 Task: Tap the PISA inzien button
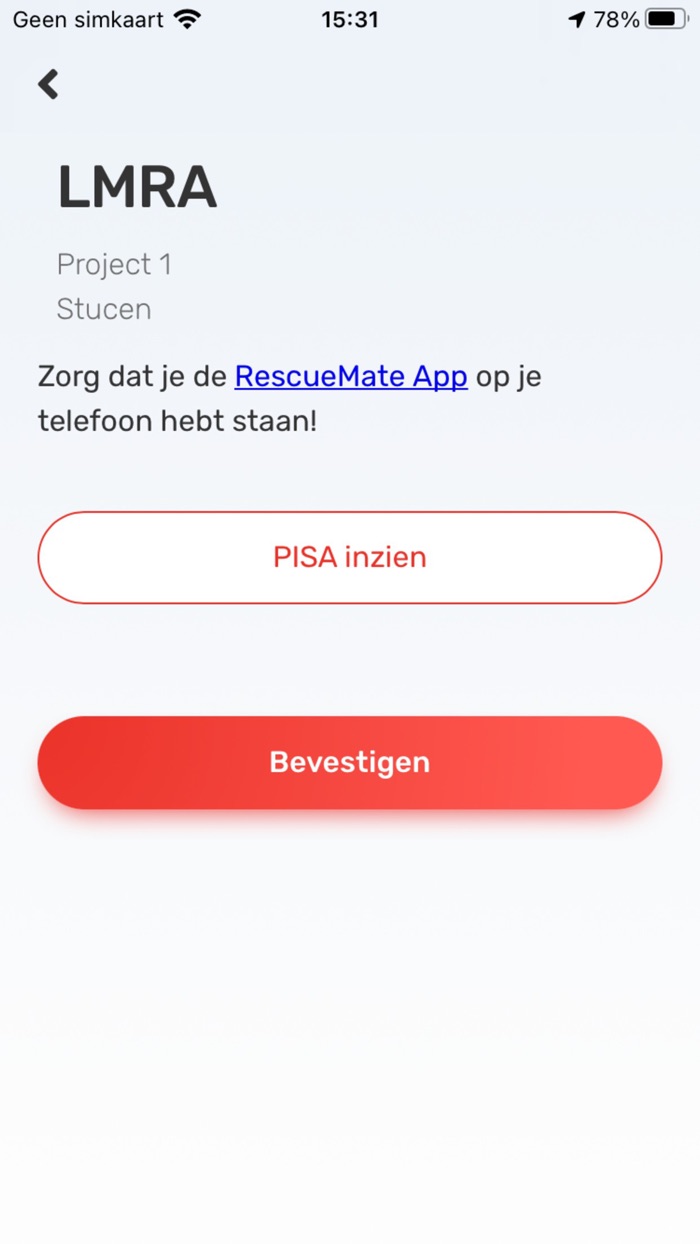pos(350,557)
